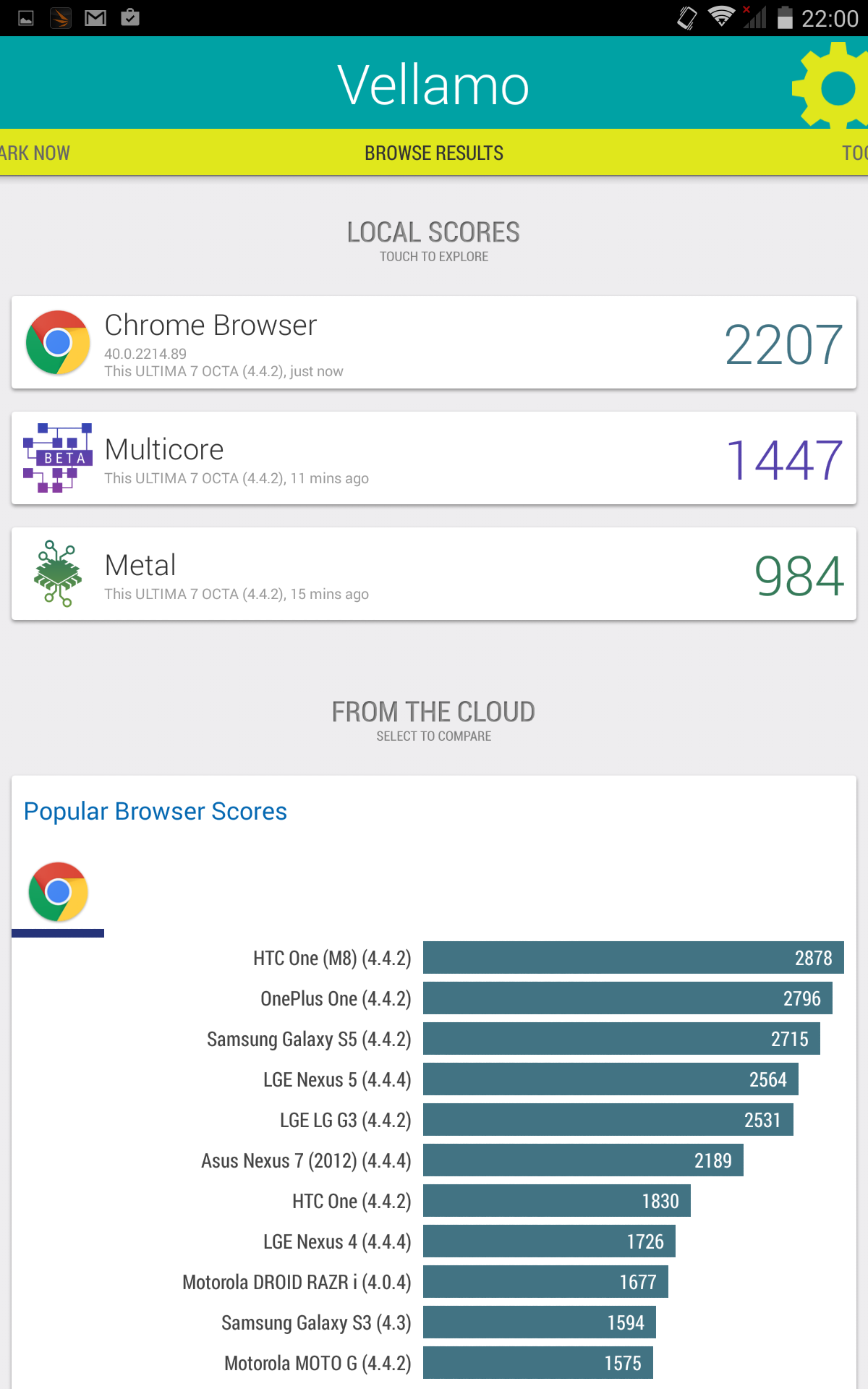The width and height of the screenshot is (868, 1389).
Task: Open the Chrome Browser score card
Action: [x=434, y=342]
